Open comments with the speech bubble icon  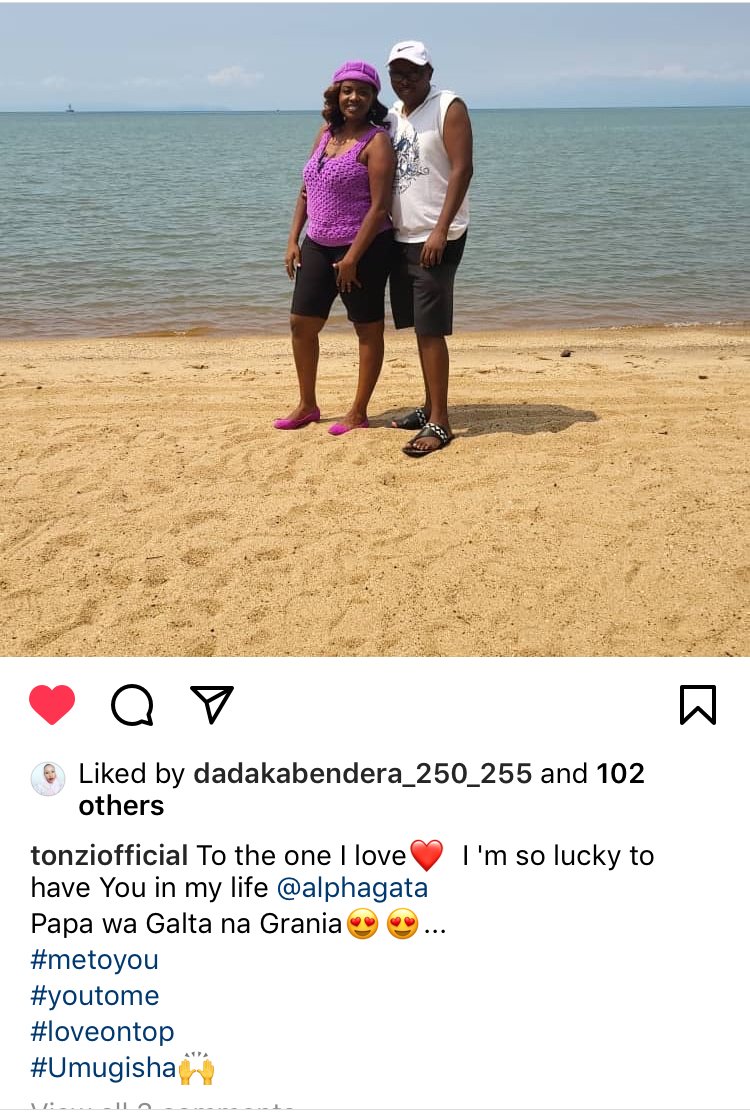coord(132,705)
